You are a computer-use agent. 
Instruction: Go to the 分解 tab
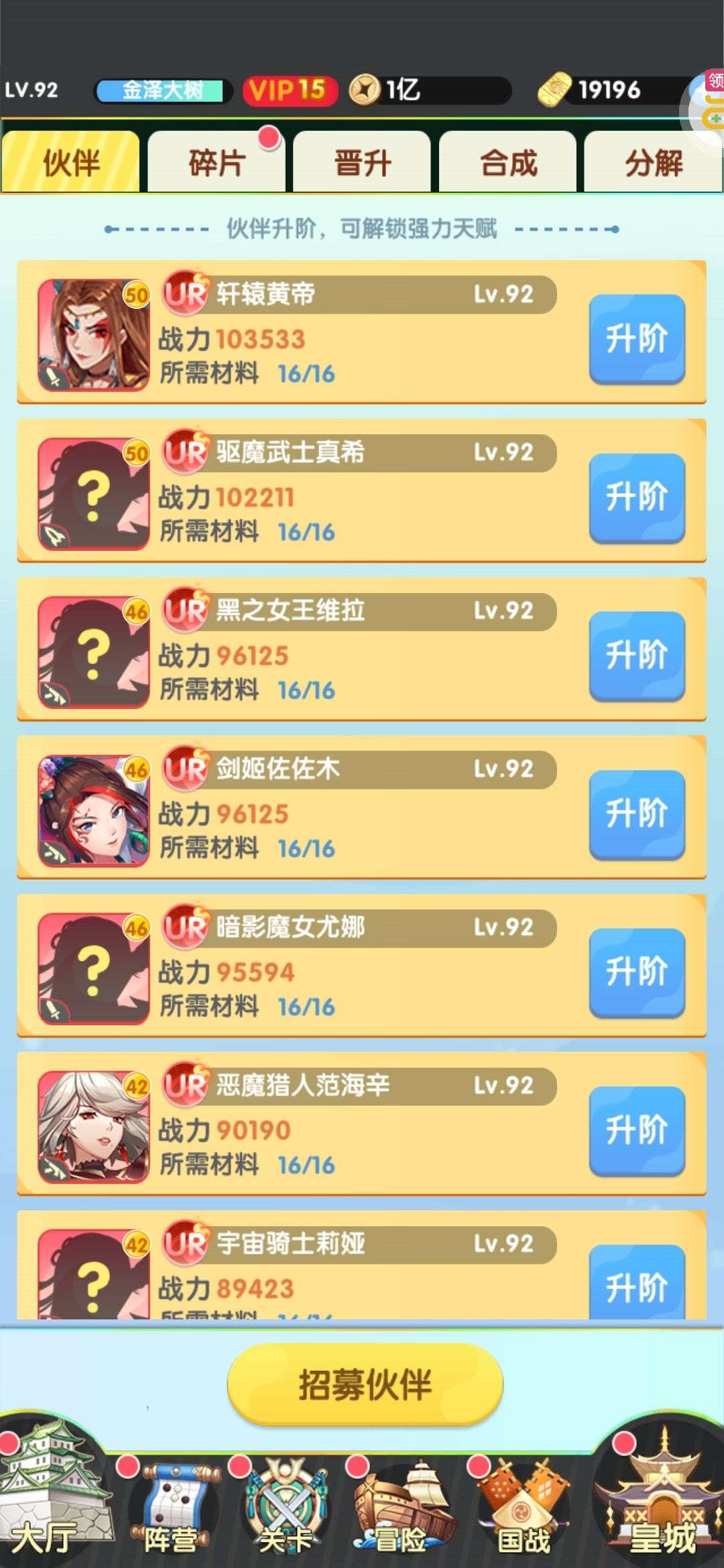pos(653,163)
